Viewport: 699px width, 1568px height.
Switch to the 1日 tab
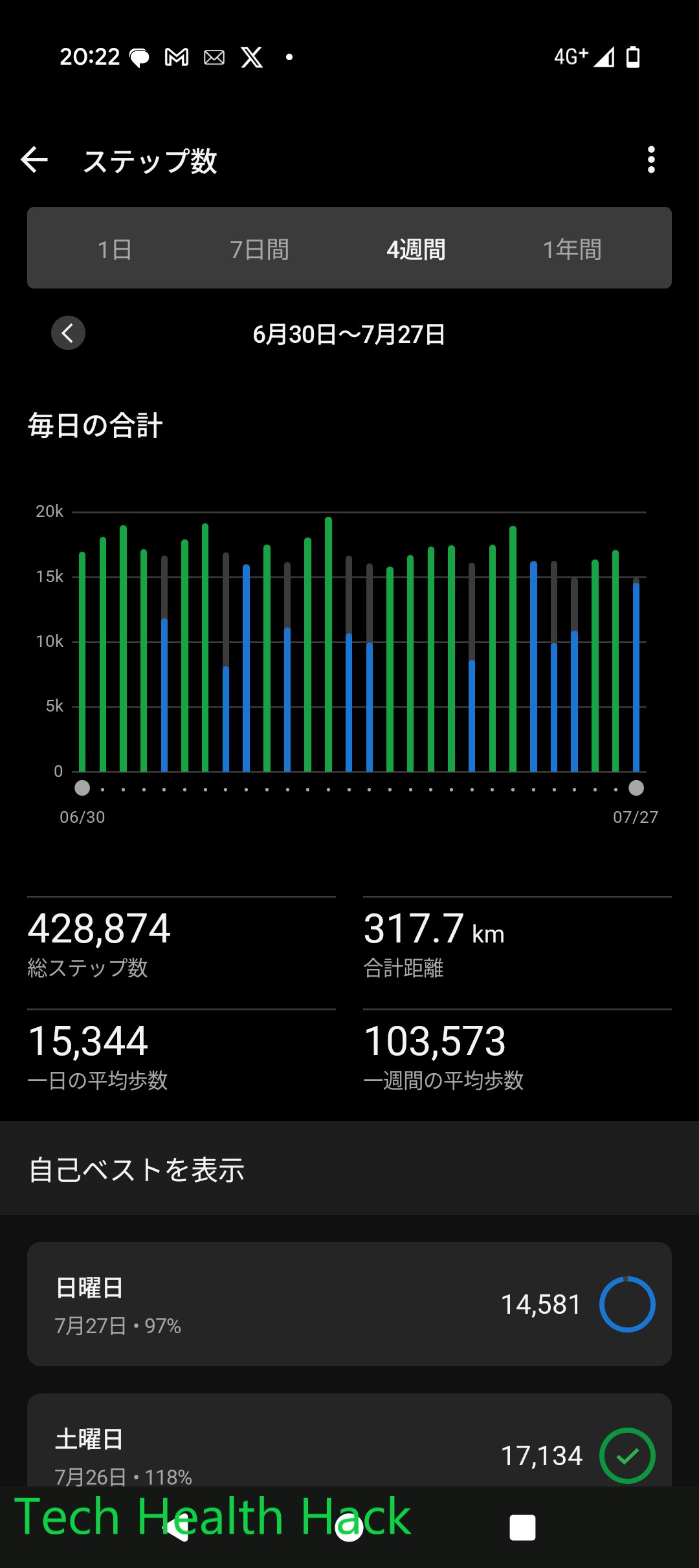(x=115, y=249)
